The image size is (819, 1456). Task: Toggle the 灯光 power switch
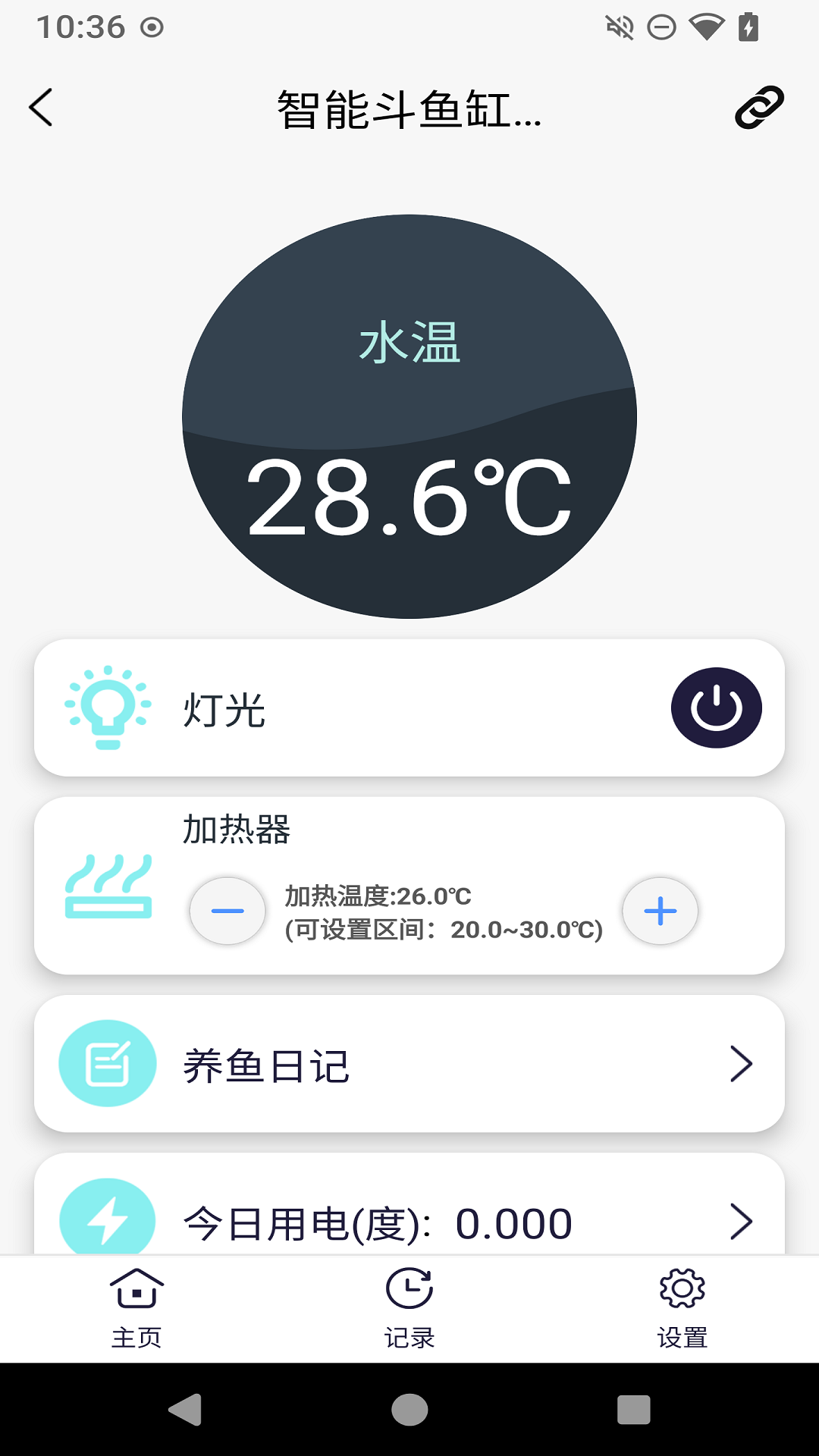(716, 707)
